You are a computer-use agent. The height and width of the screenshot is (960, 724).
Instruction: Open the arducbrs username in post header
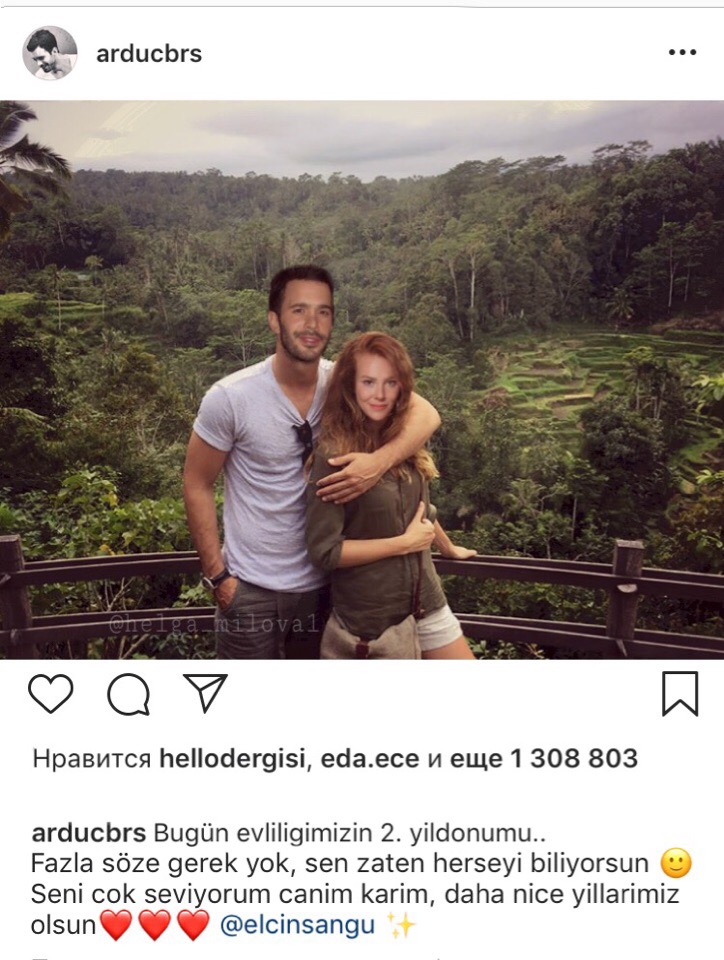click(x=149, y=54)
